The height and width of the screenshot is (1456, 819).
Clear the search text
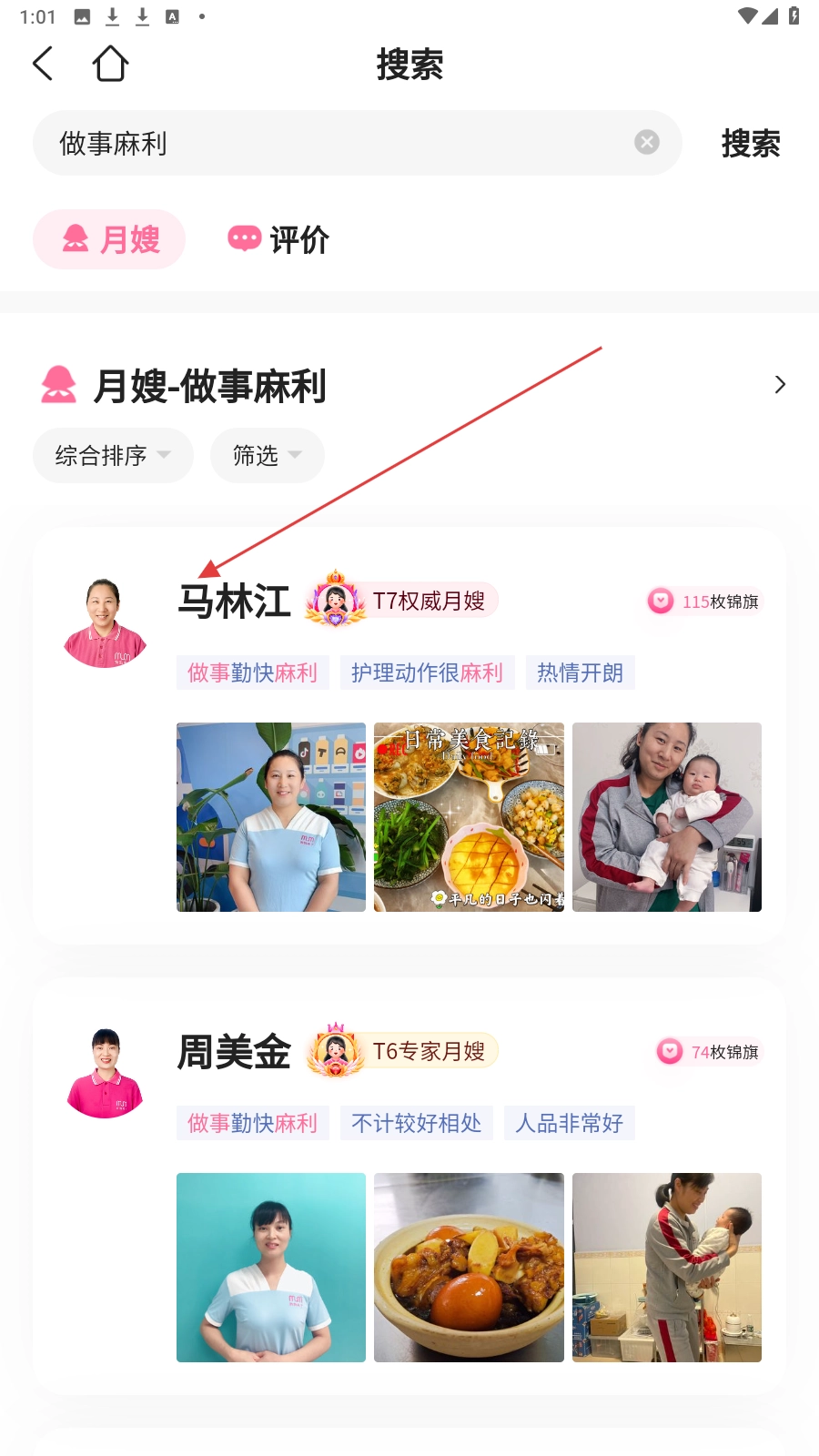click(647, 142)
